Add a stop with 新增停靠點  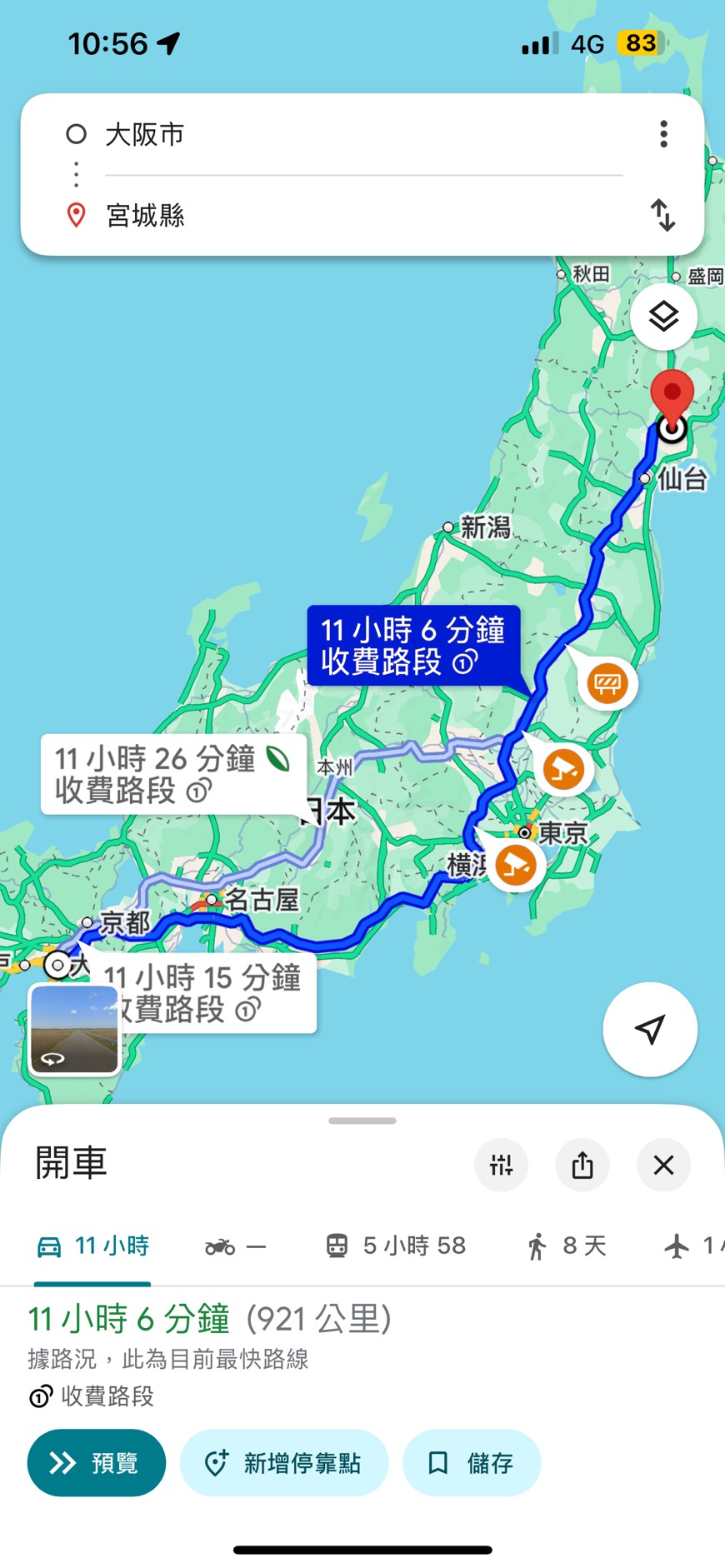[284, 1463]
